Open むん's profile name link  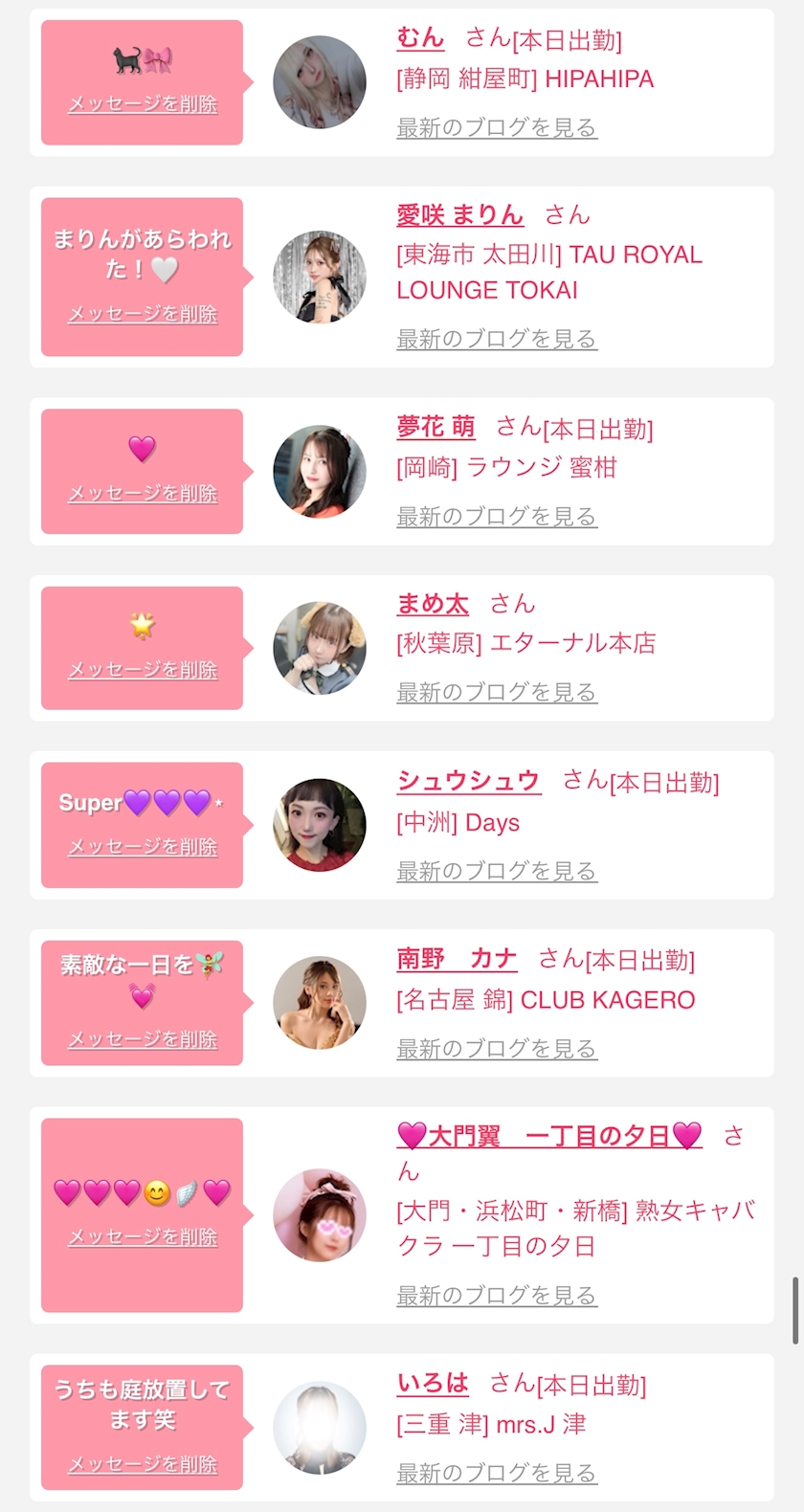click(x=420, y=37)
